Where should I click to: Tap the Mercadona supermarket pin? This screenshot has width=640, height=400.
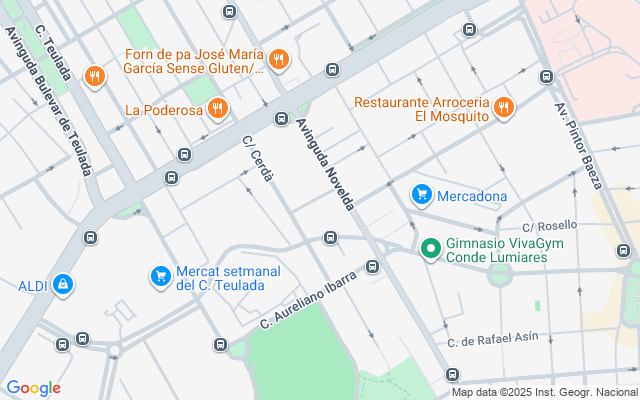[x=422, y=196]
